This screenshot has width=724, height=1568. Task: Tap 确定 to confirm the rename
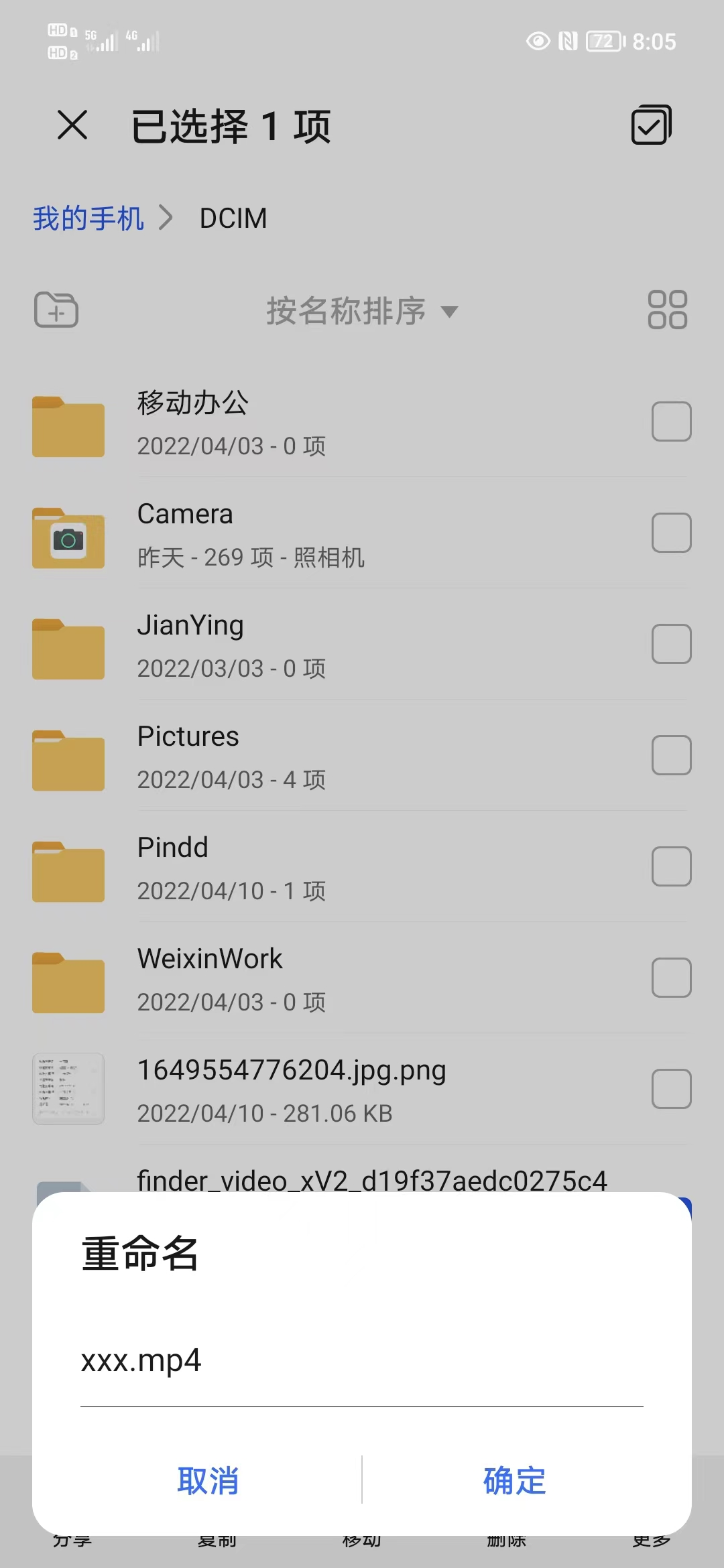(x=514, y=1480)
